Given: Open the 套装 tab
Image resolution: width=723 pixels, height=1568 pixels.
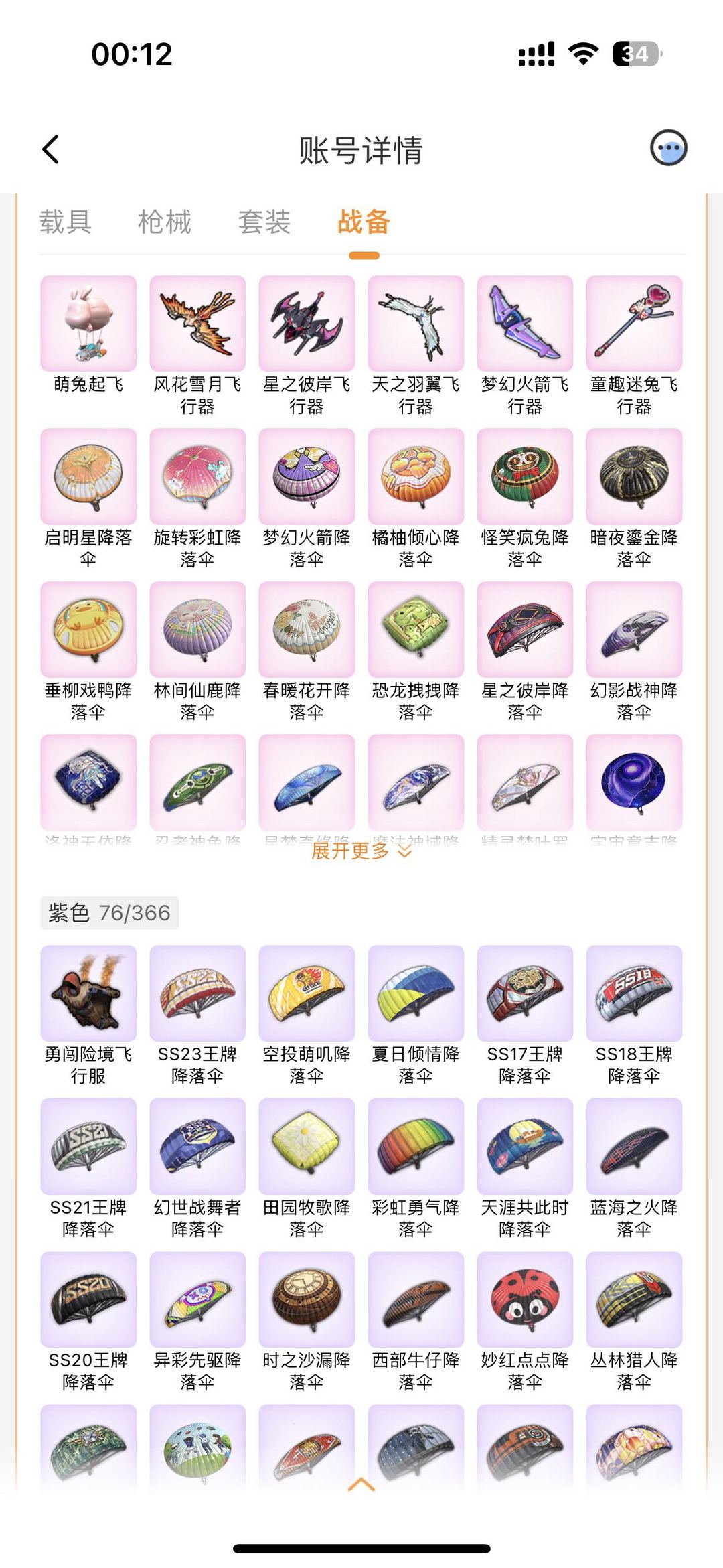Looking at the screenshot, I should point(266,222).
